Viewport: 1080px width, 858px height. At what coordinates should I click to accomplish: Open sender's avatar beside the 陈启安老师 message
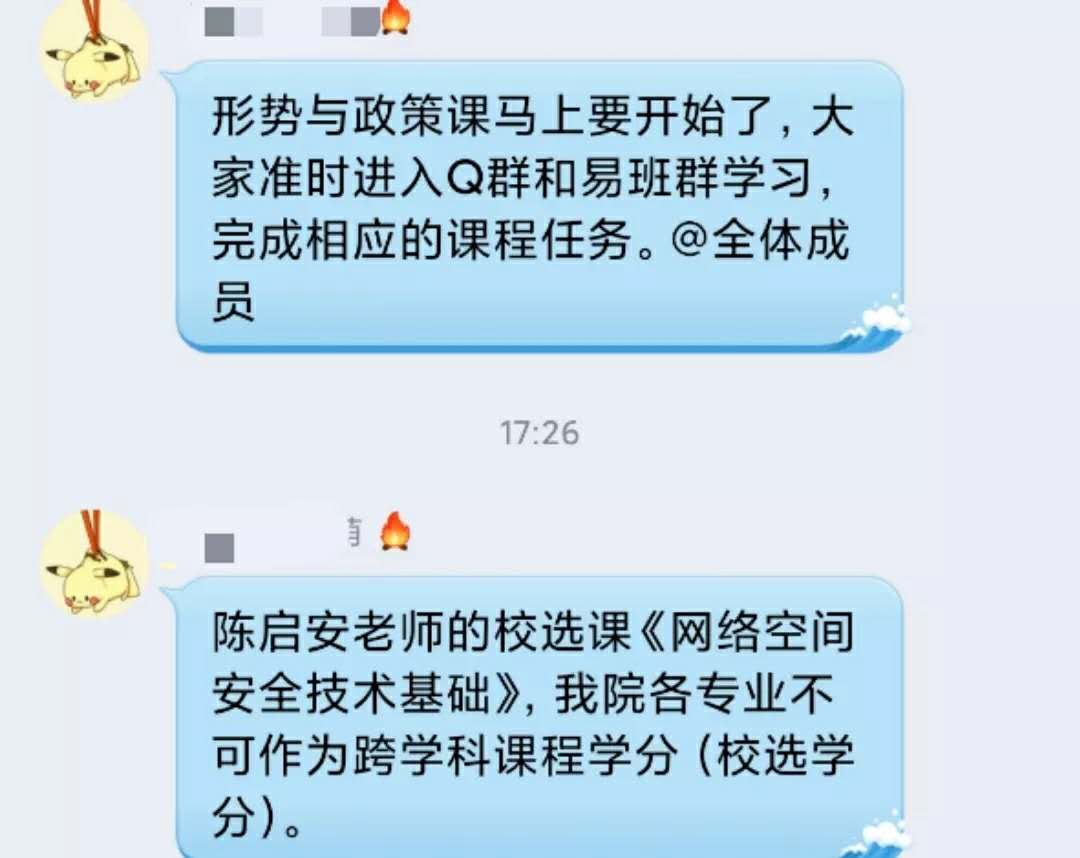coord(94,562)
